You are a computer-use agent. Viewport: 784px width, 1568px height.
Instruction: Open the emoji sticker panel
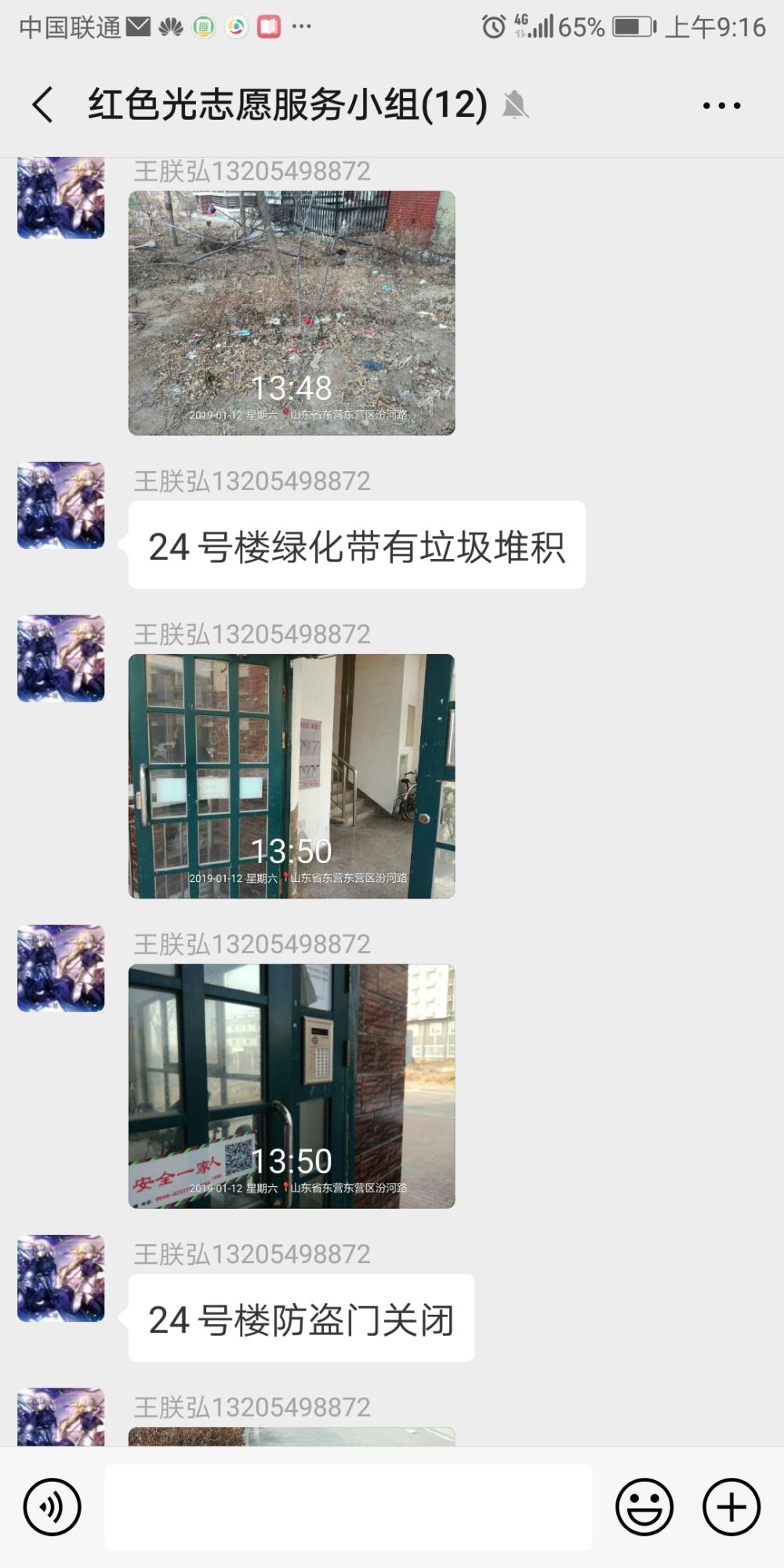(x=644, y=1506)
